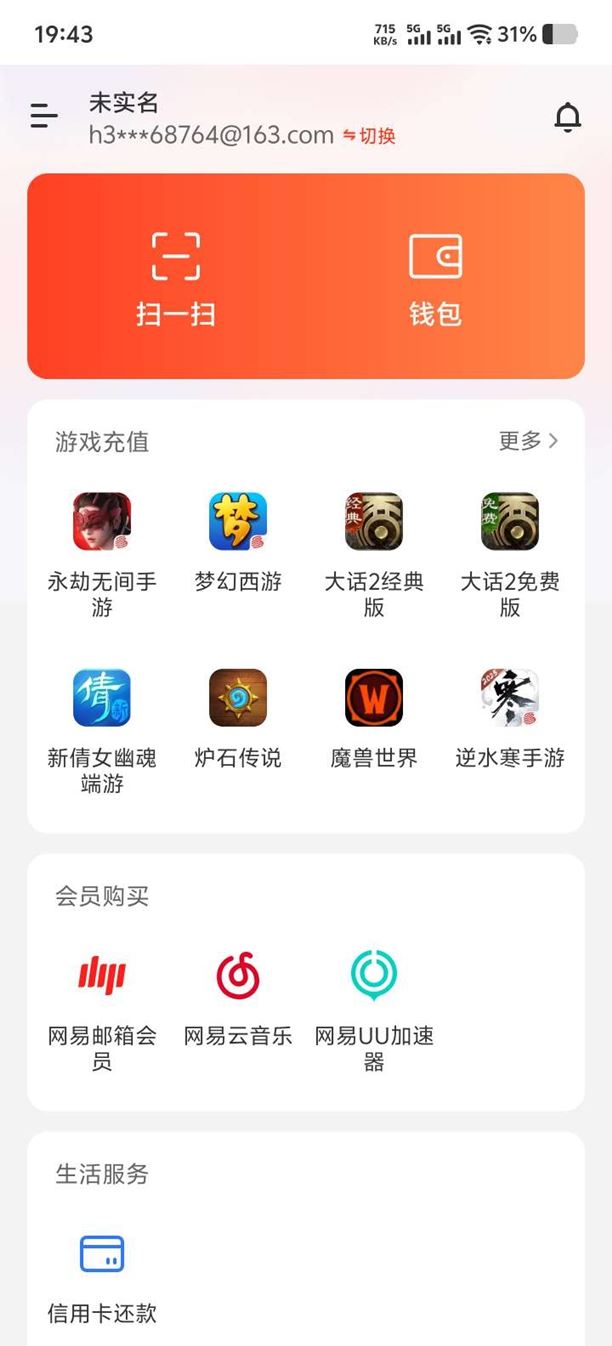
Task: Open 钱包 wallet
Action: click(435, 278)
